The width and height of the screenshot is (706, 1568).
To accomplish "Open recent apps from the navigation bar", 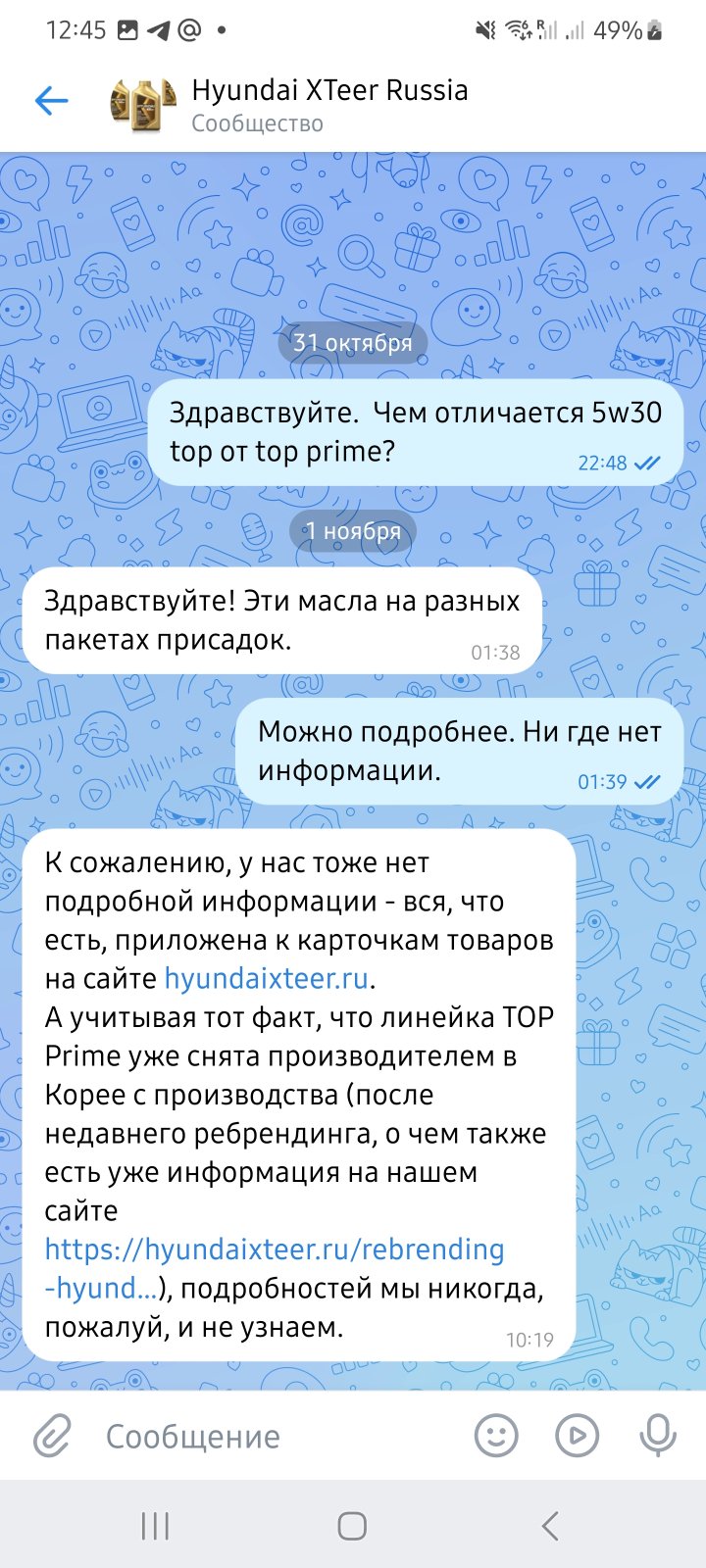I will point(155,1526).
